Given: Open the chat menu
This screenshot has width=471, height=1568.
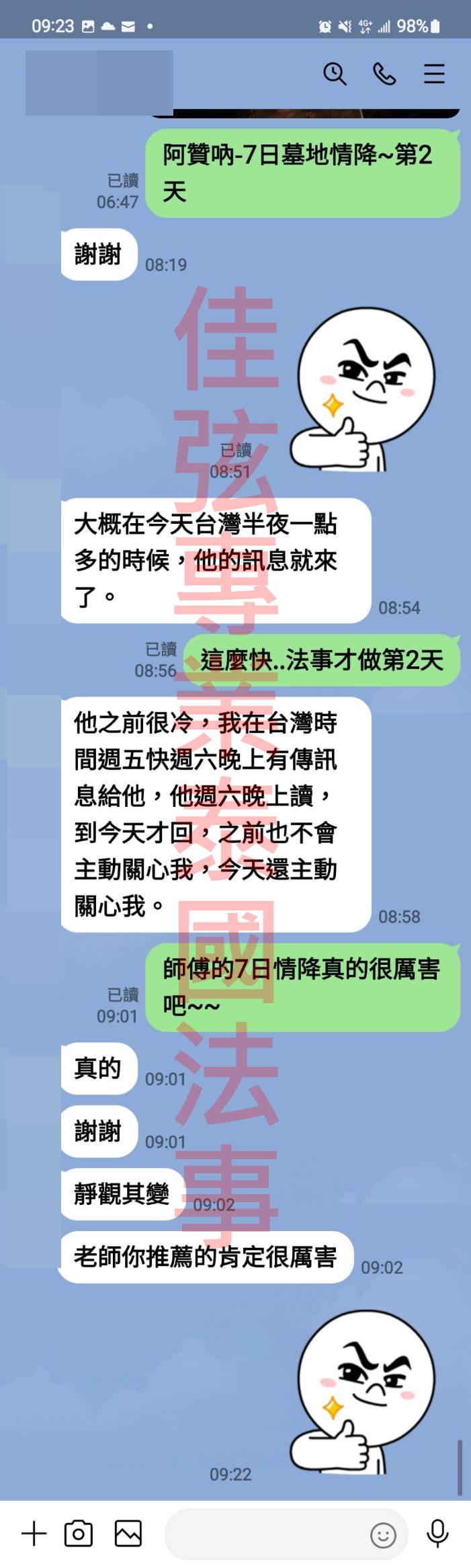Looking at the screenshot, I should click(x=434, y=73).
